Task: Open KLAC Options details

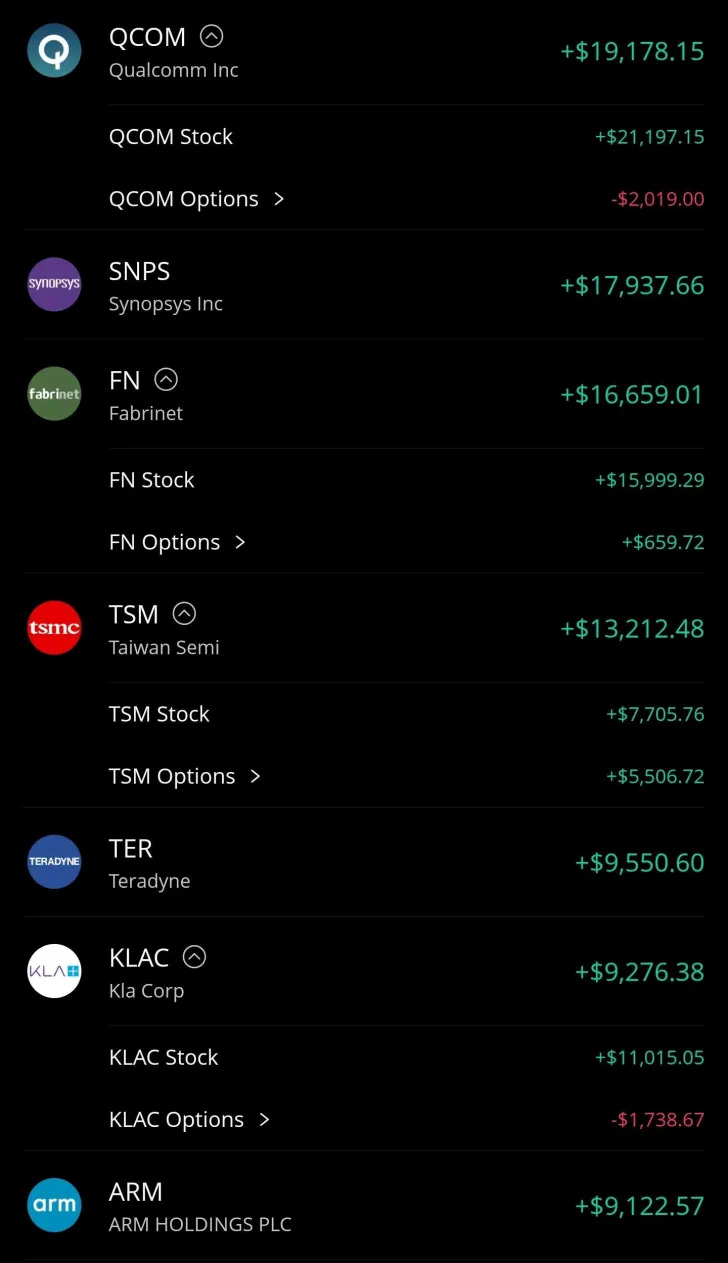Action: tap(189, 1119)
